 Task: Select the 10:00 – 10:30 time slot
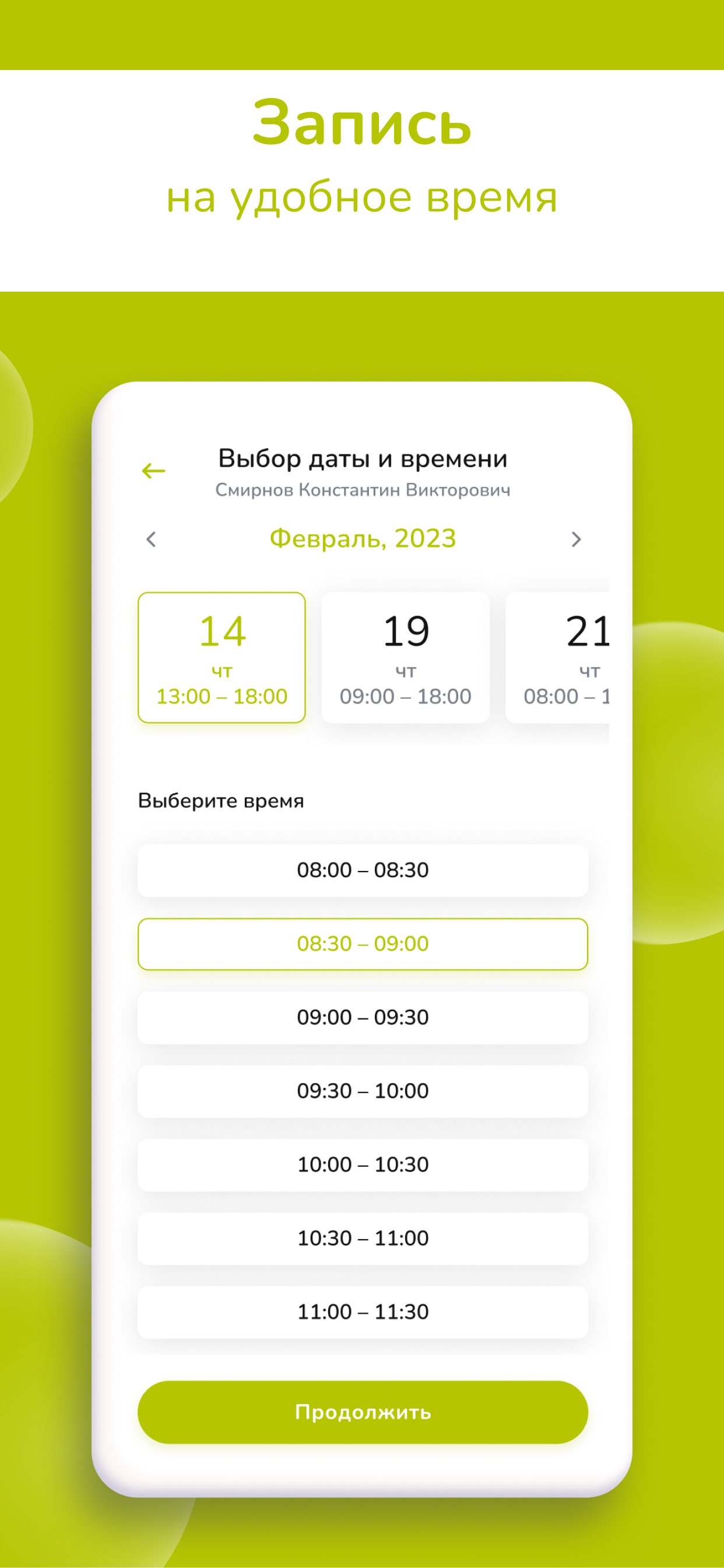point(362,1164)
